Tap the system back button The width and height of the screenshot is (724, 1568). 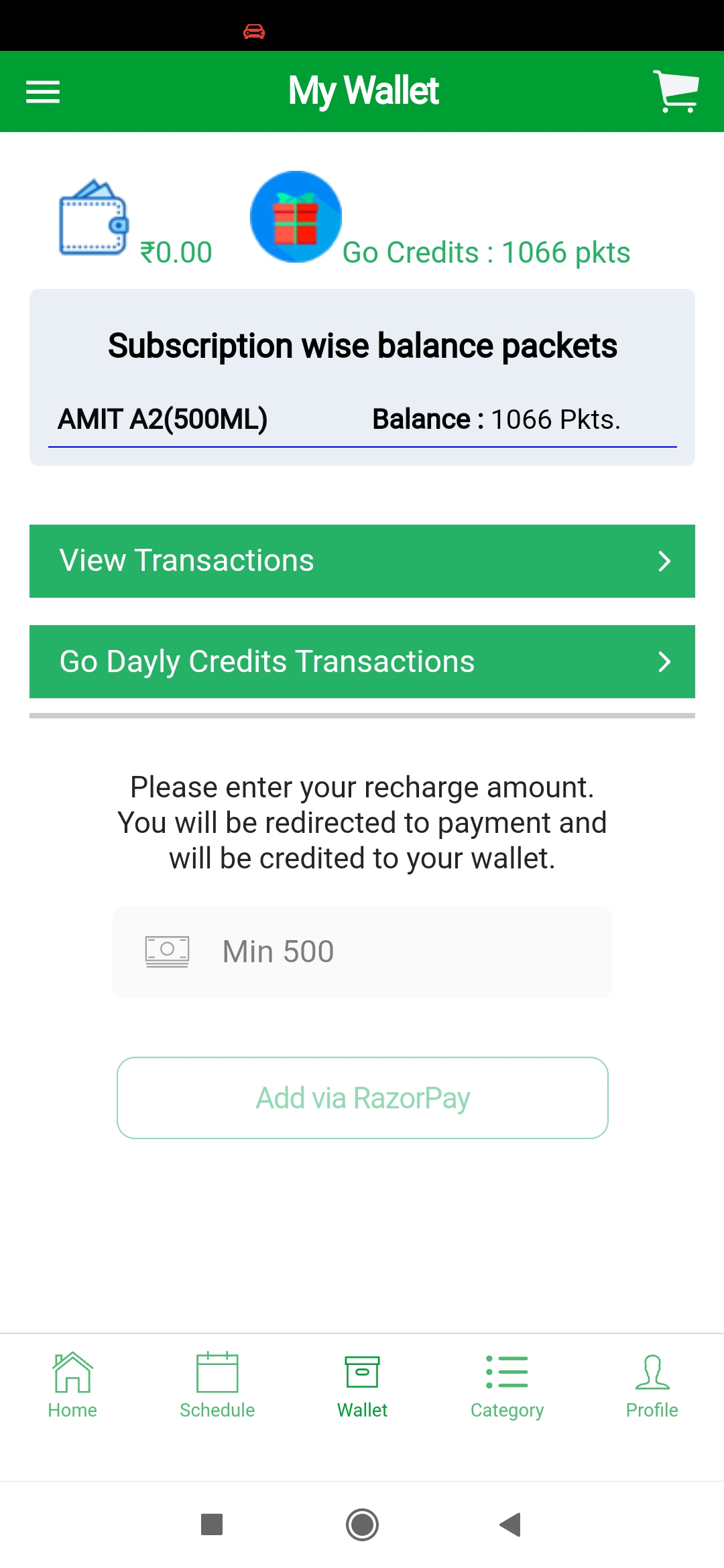(511, 1524)
